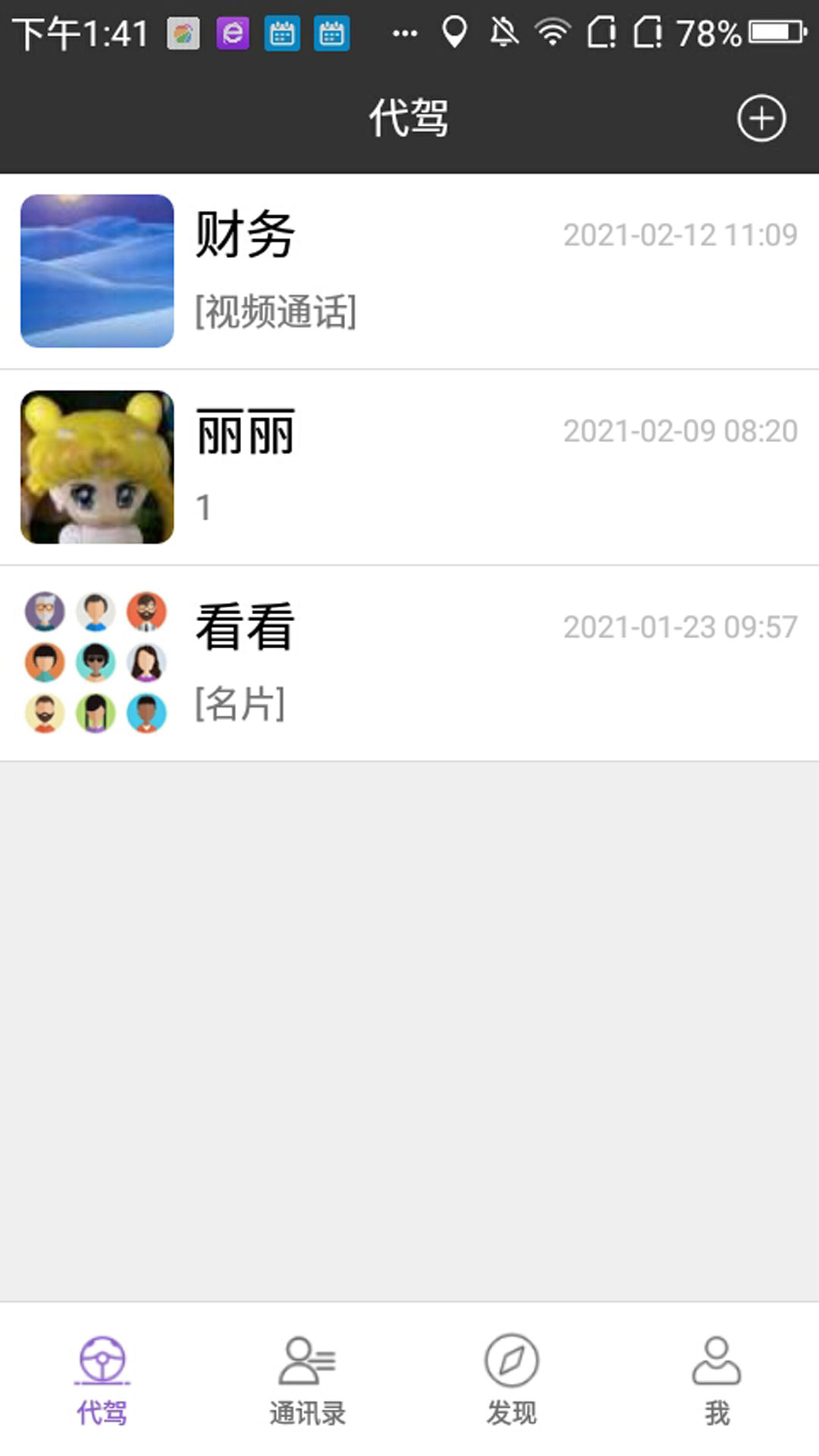Tap the [名片] message preview text

click(x=239, y=704)
